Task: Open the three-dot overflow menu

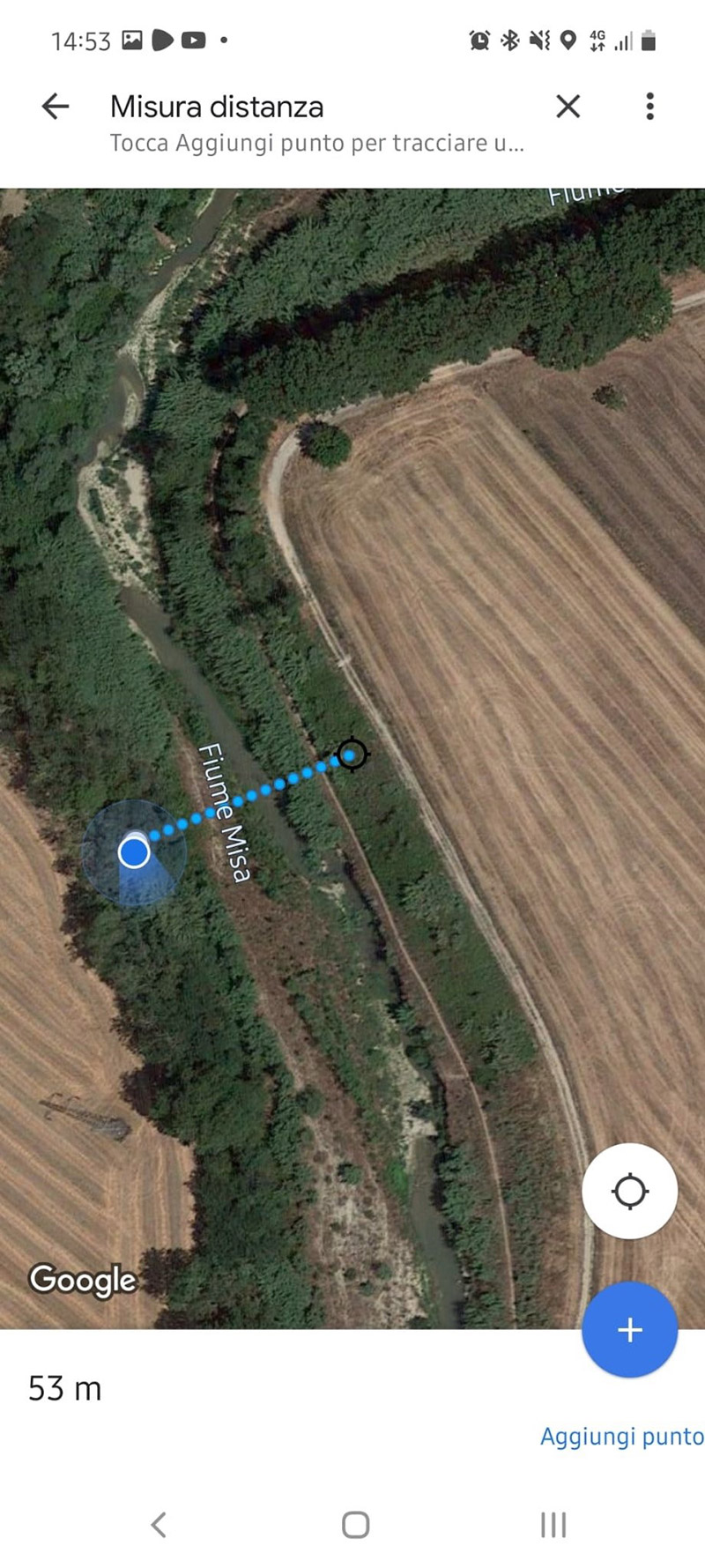Action: (x=649, y=107)
